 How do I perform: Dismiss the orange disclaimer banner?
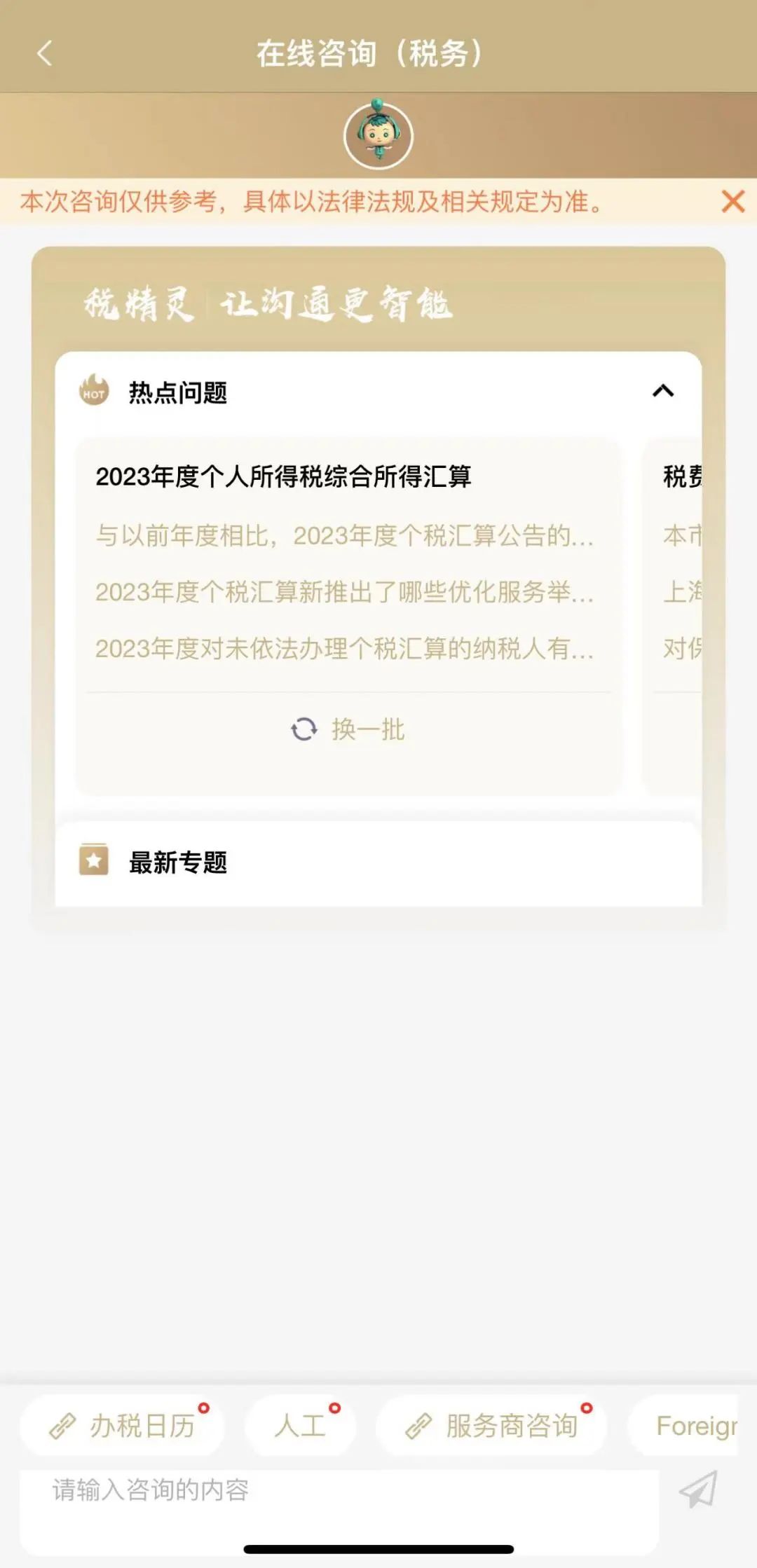click(732, 202)
